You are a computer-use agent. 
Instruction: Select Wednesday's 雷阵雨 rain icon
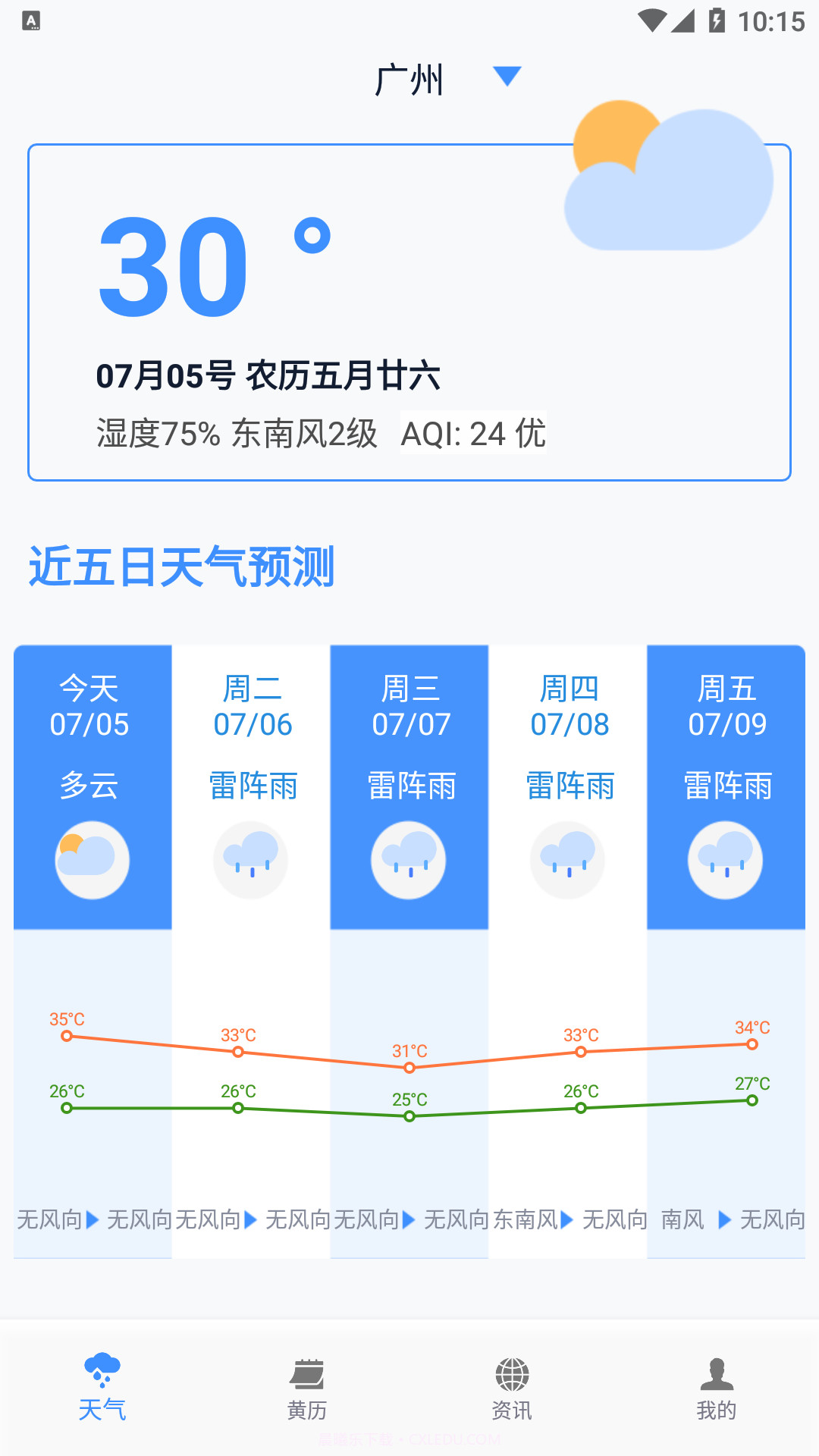[409, 858]
